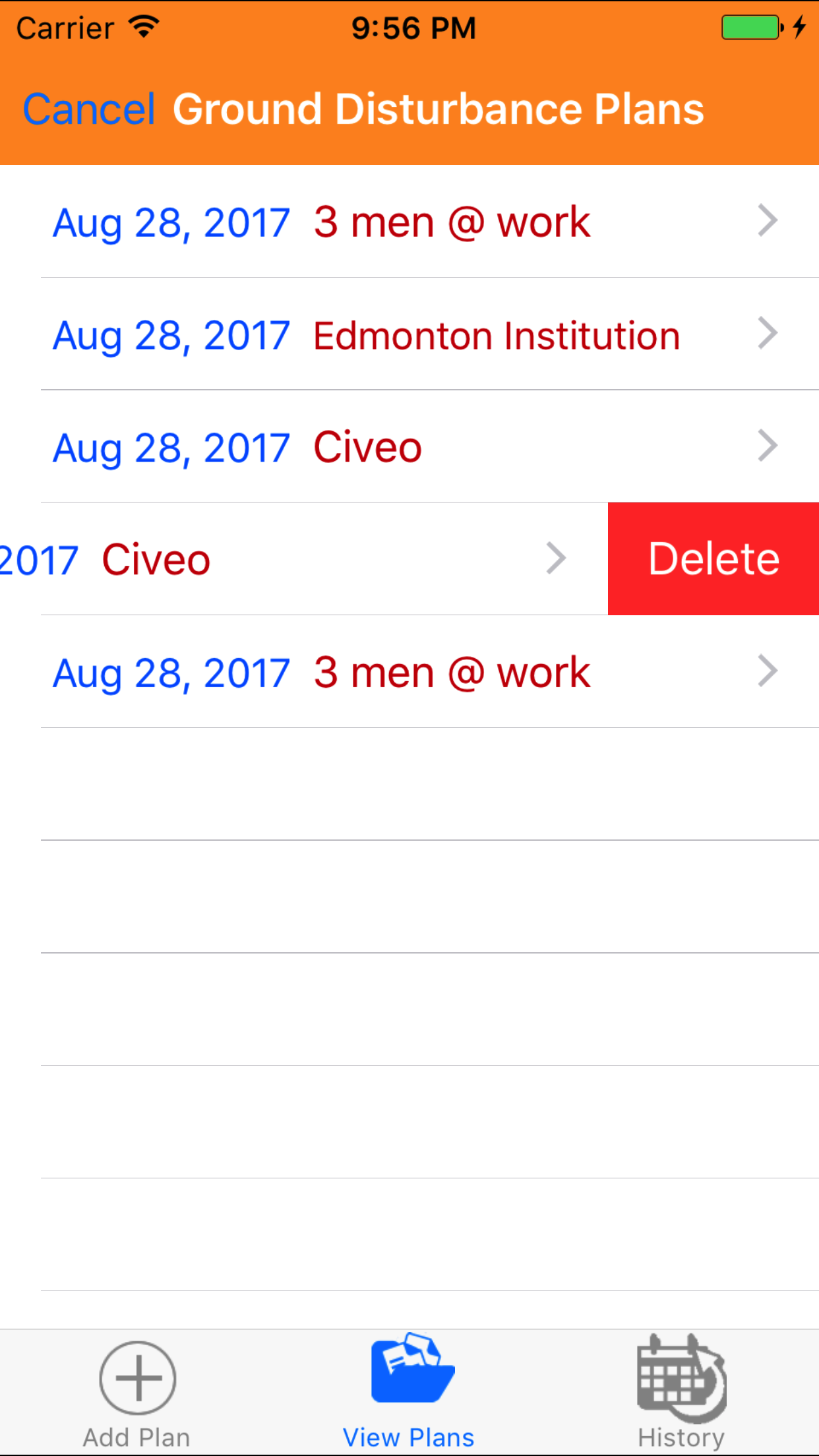819x1456 pixels.
Task: Open the Edmonton Institution plan
Action: coord(409,334)
